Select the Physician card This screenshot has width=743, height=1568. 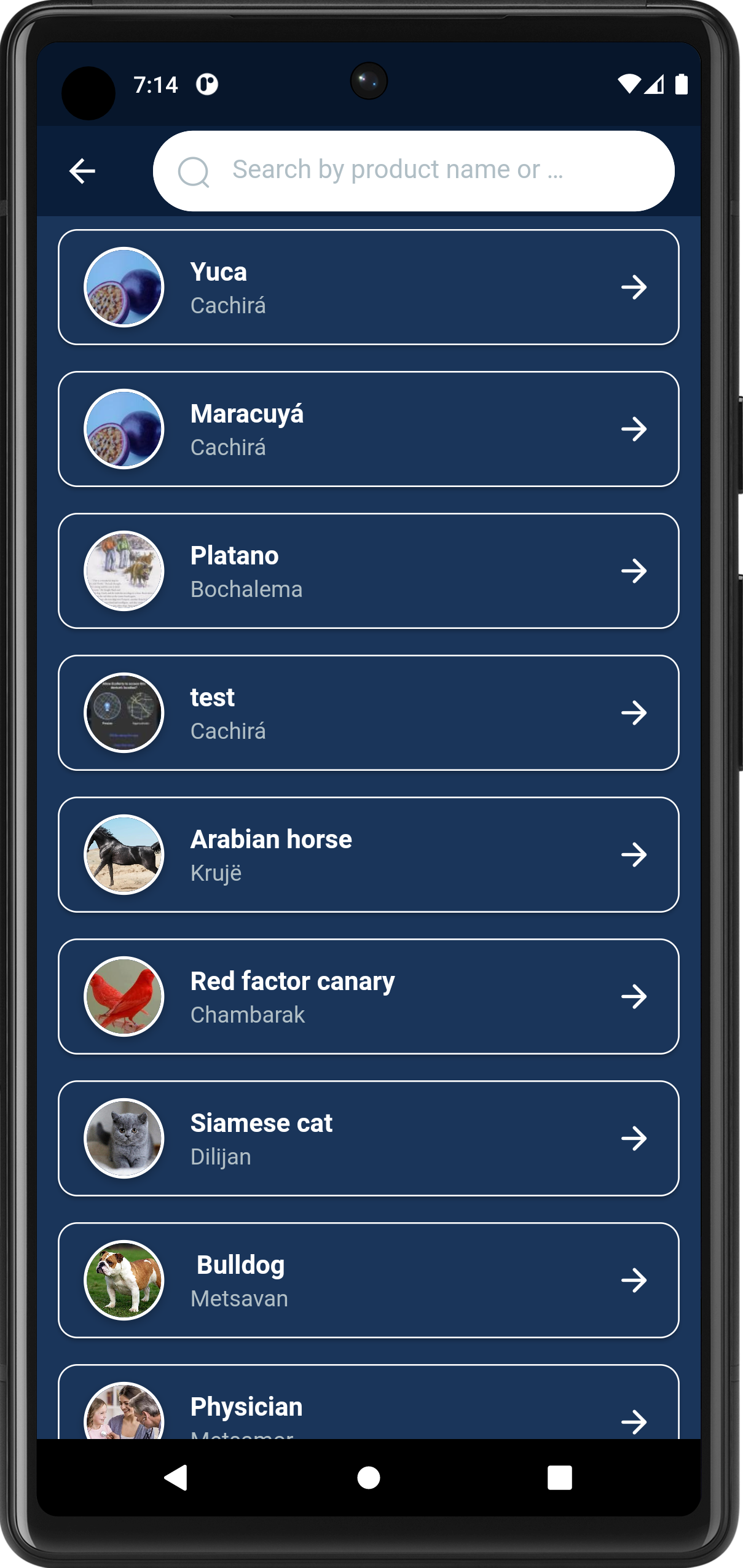[x=368, y=1406]
